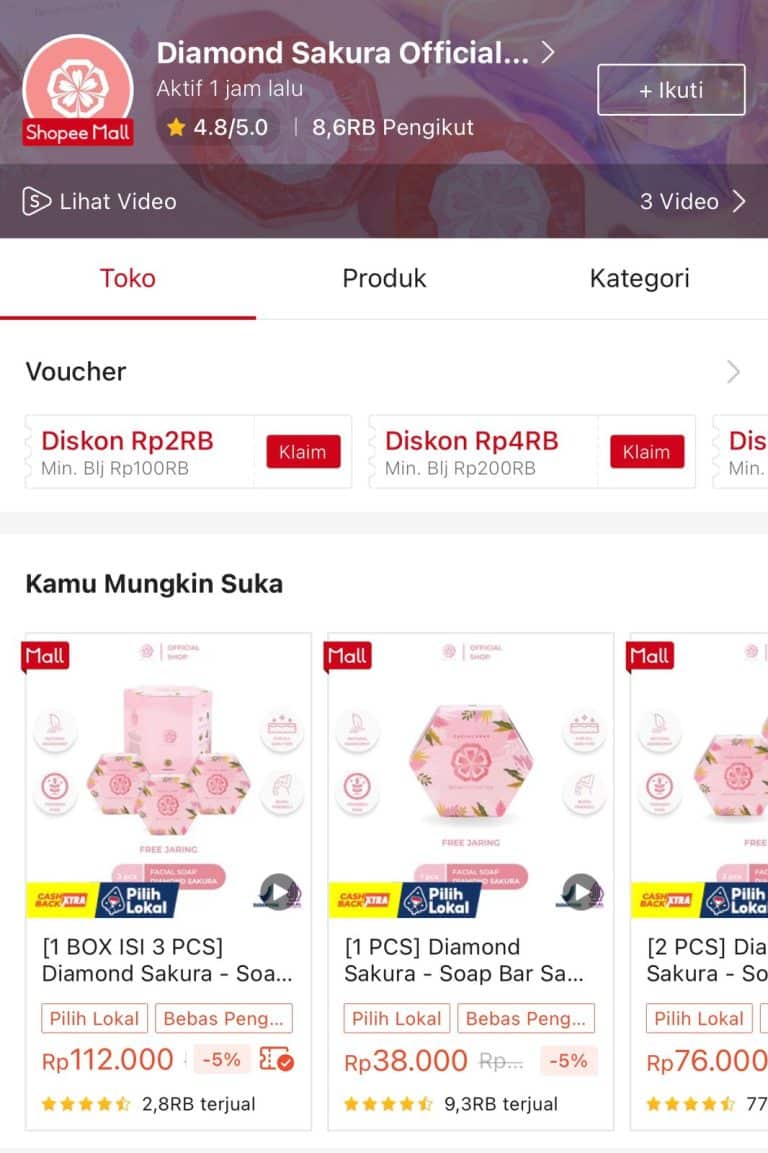Follow the store with Ikuti button
This screenshot has height=1153, width=768.
point(671,90)
